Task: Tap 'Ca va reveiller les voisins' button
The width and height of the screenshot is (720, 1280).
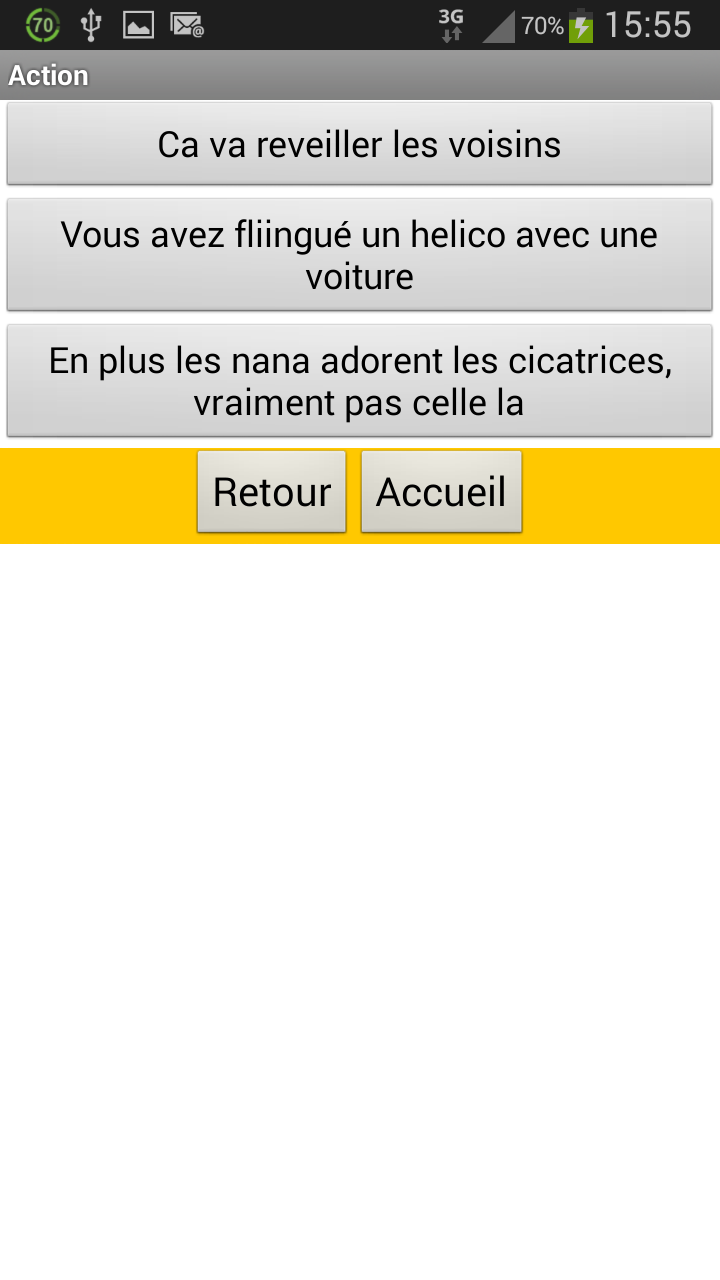Action: (360, 144)
